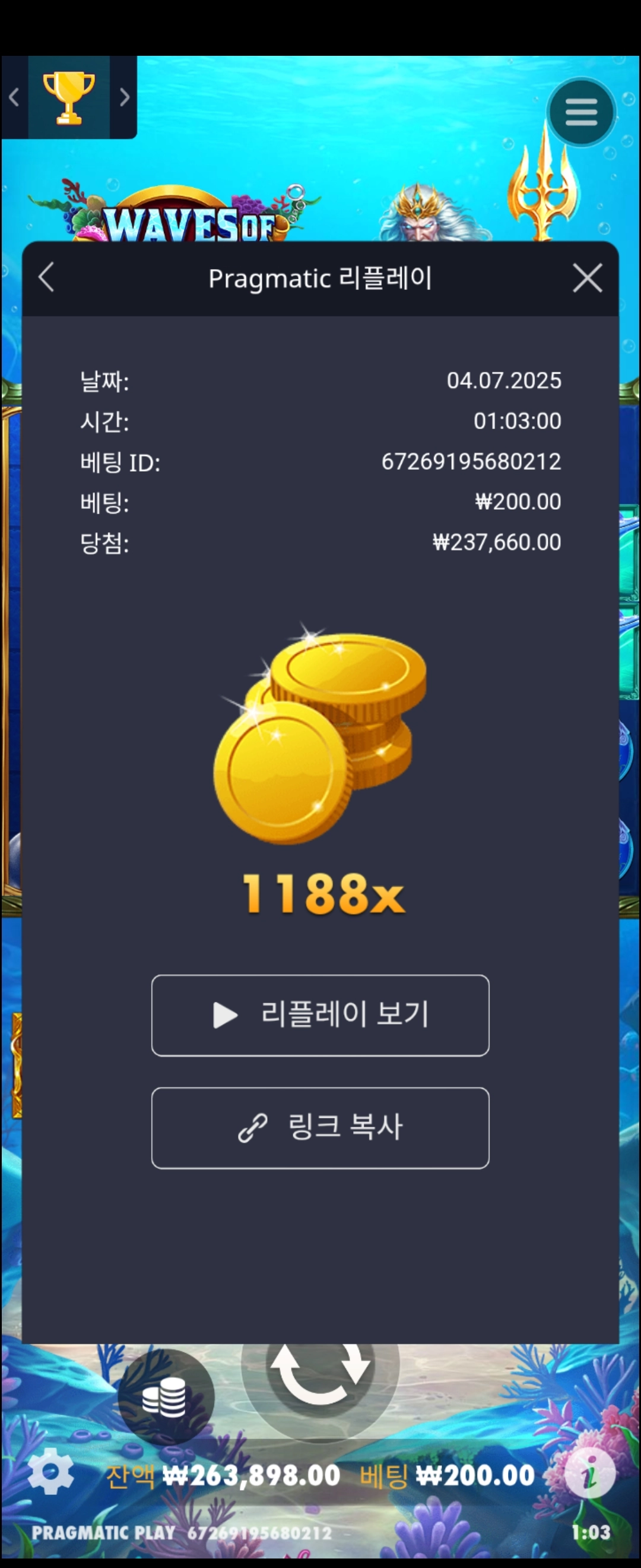Image resolution: width=641 pixels, height=1568 pixels.
Task: Collapse the side panel with the left arrow
Action: (13, 96)
